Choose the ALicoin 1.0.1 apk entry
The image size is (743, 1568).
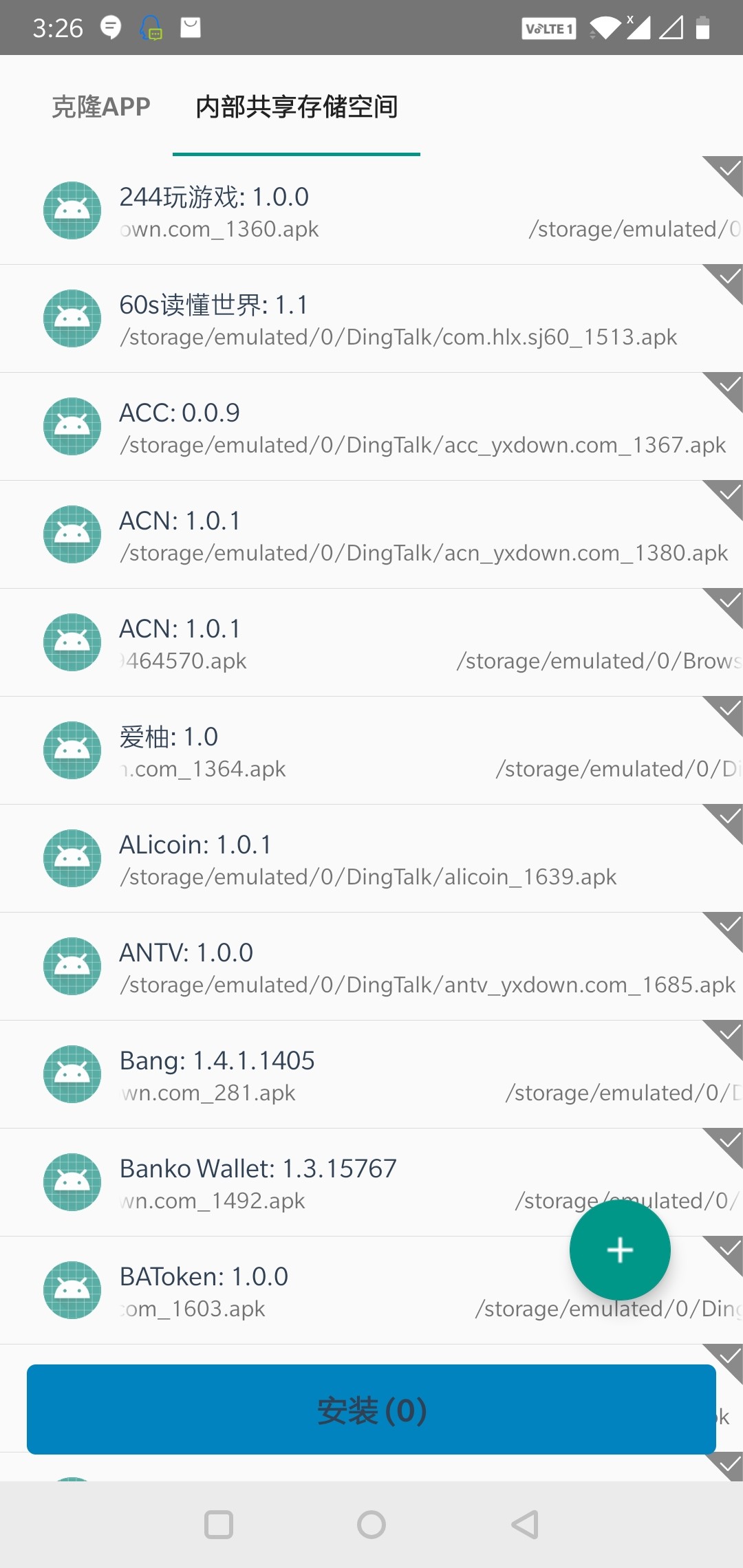pos(371,859)
